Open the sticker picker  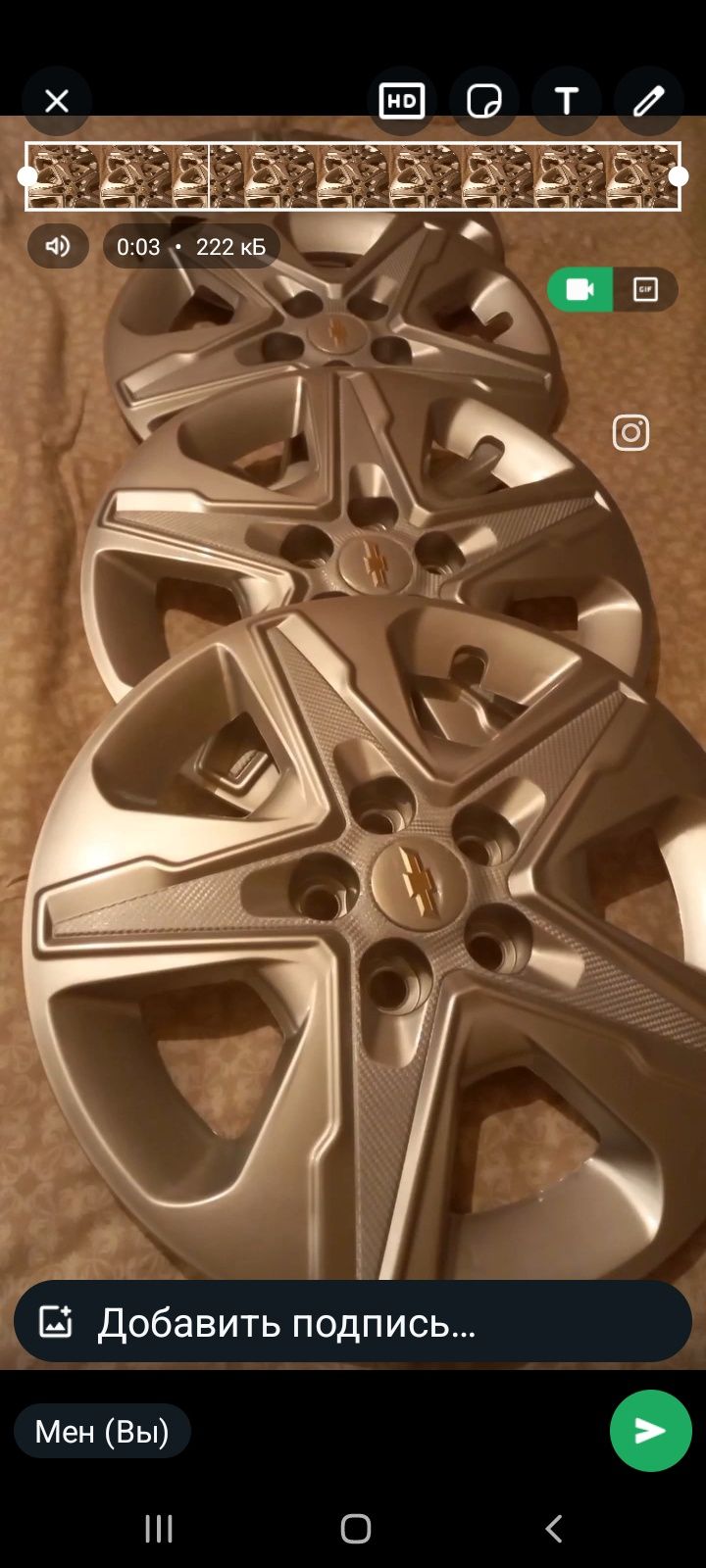coord(484,101)
